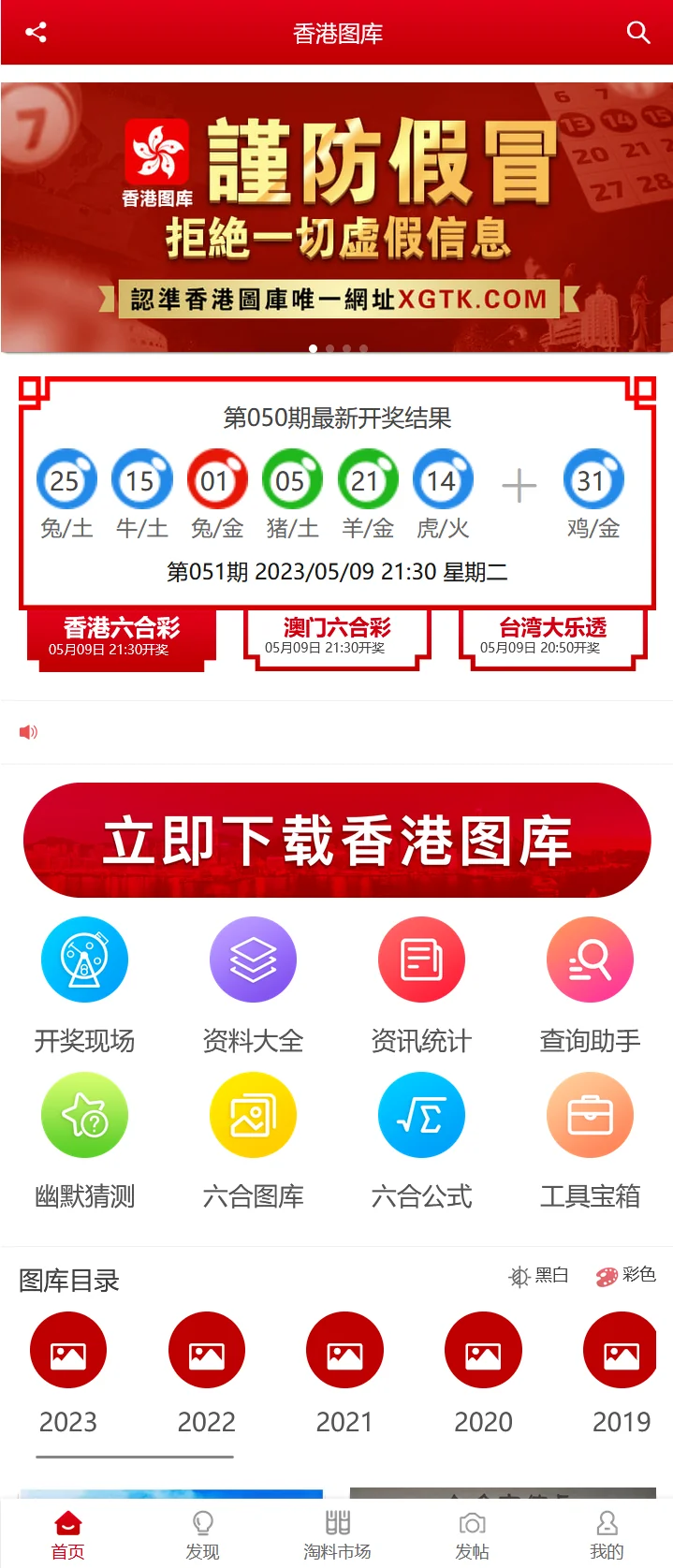Open the search icon in header
The image size is (673, 1568).
[x=637, y=33]
